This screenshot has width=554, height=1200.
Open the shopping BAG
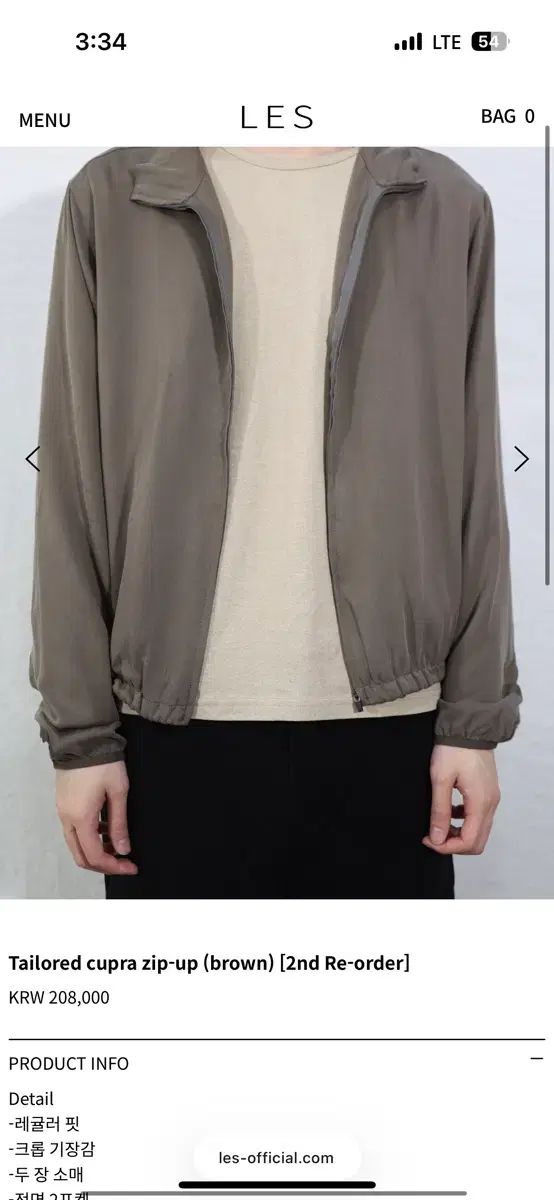pos(507,116)
